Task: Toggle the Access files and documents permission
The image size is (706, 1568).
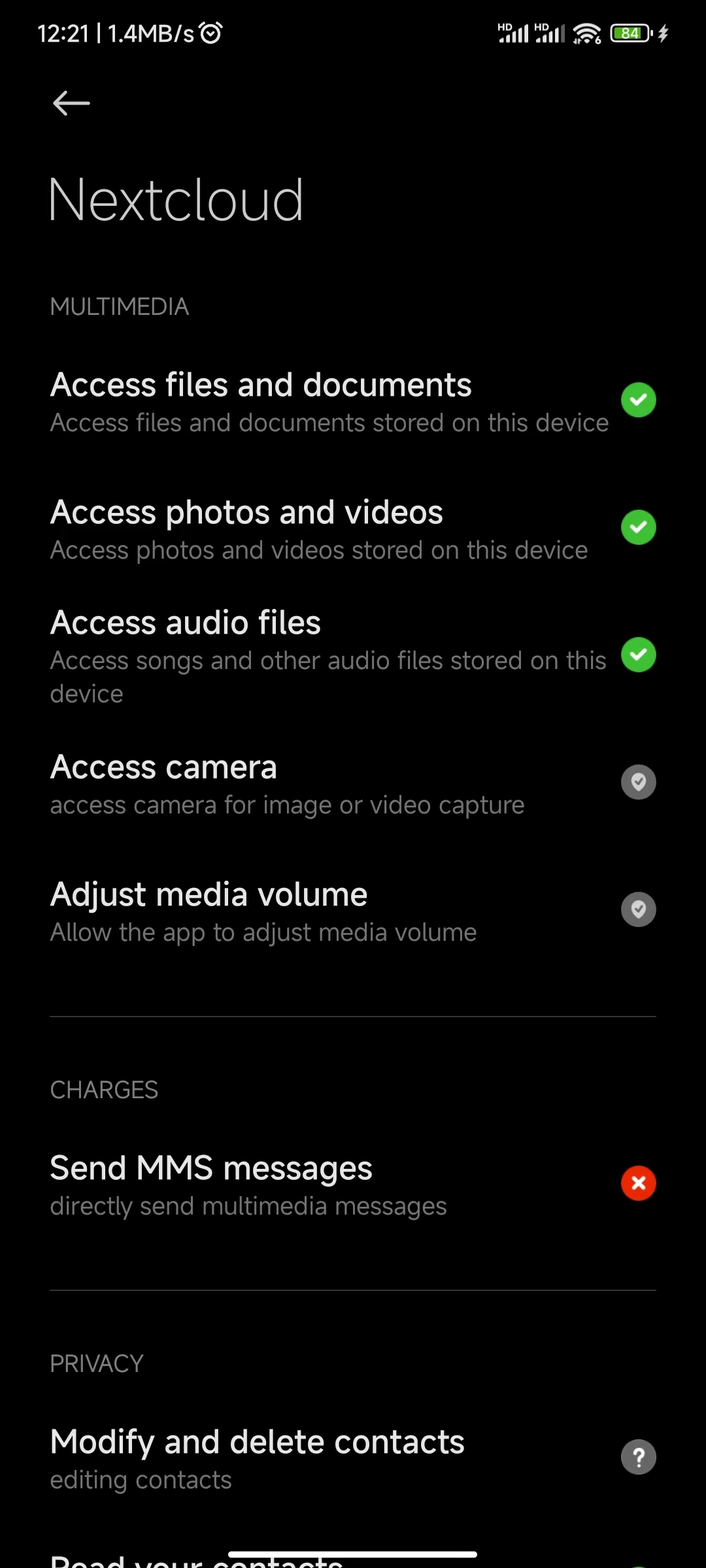Action: tap(639, 399)
